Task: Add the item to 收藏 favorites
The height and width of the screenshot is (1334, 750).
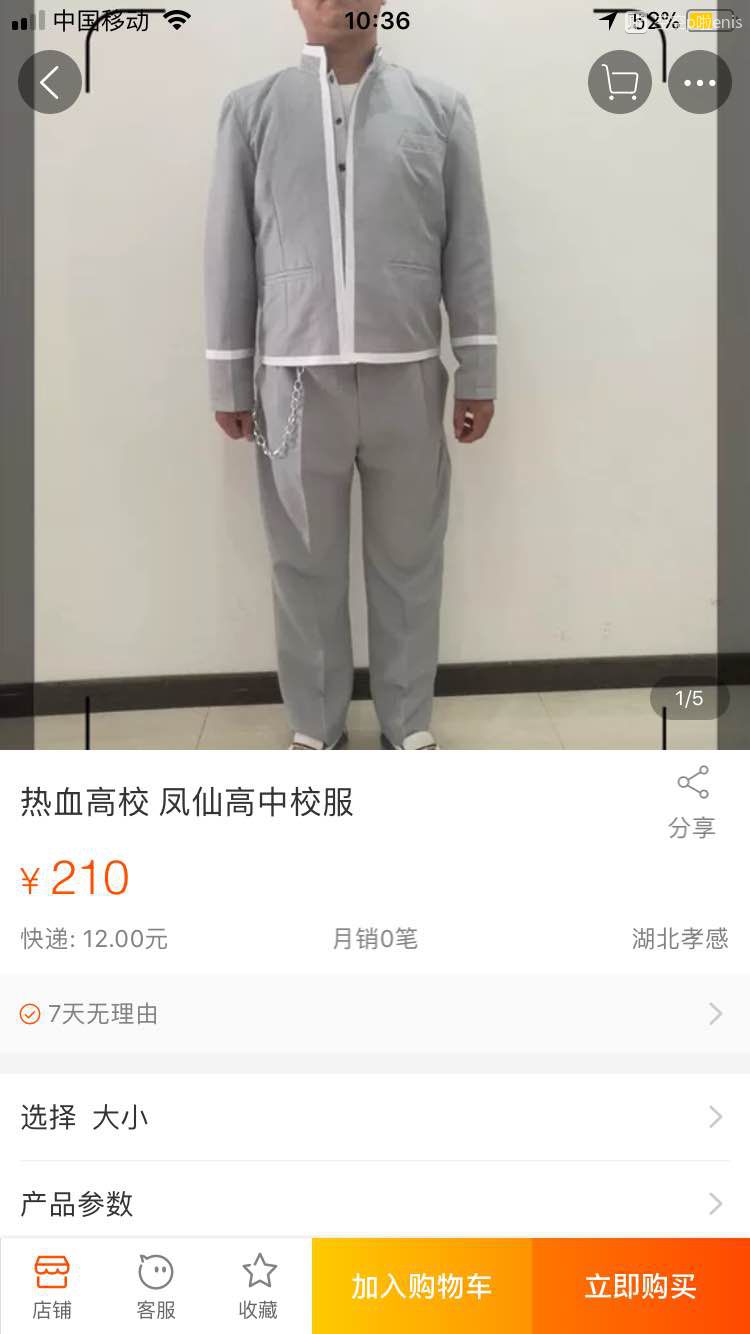Action: tap(259, 1286)
